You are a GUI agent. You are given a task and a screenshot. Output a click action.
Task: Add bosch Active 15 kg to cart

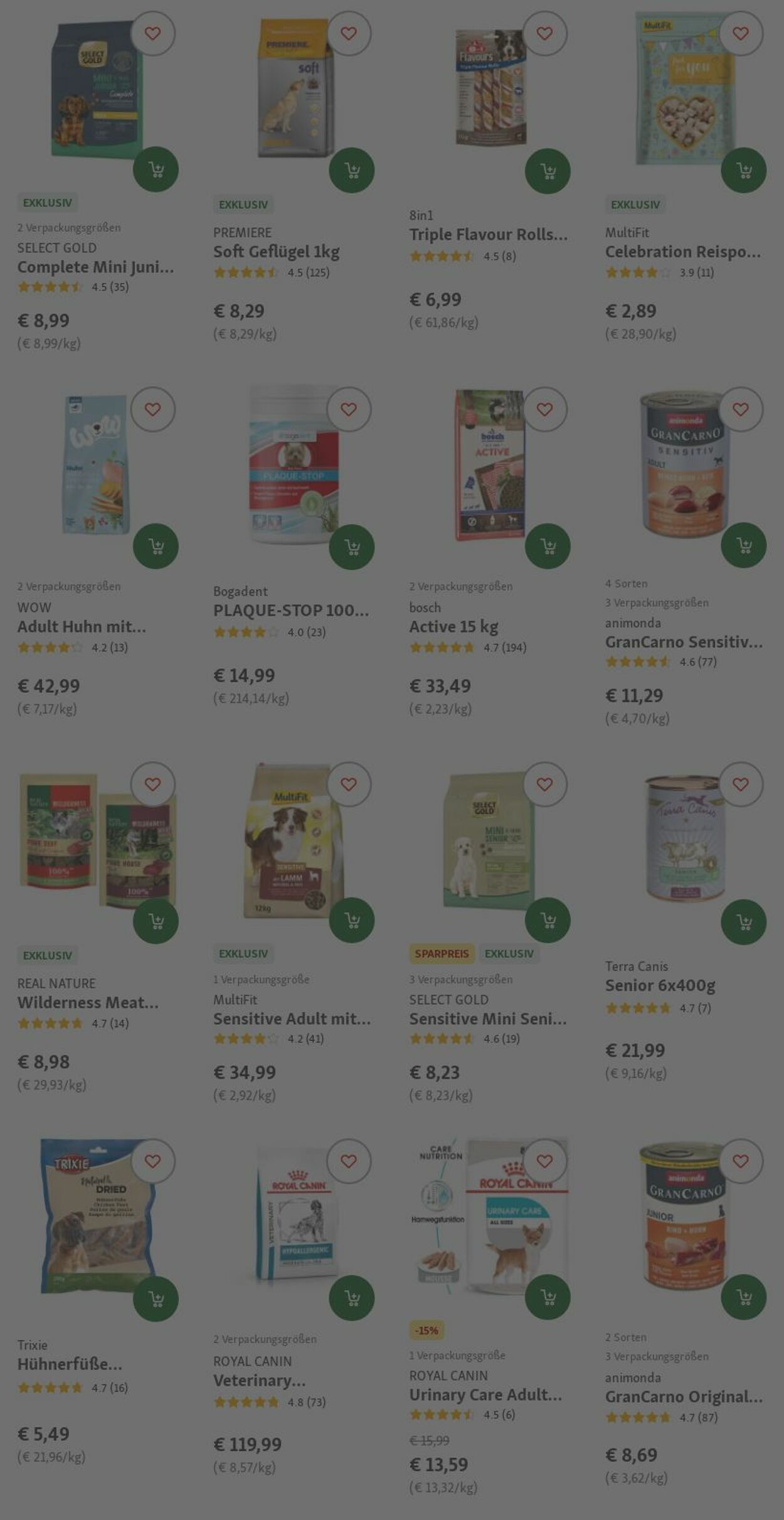(548, 546)
